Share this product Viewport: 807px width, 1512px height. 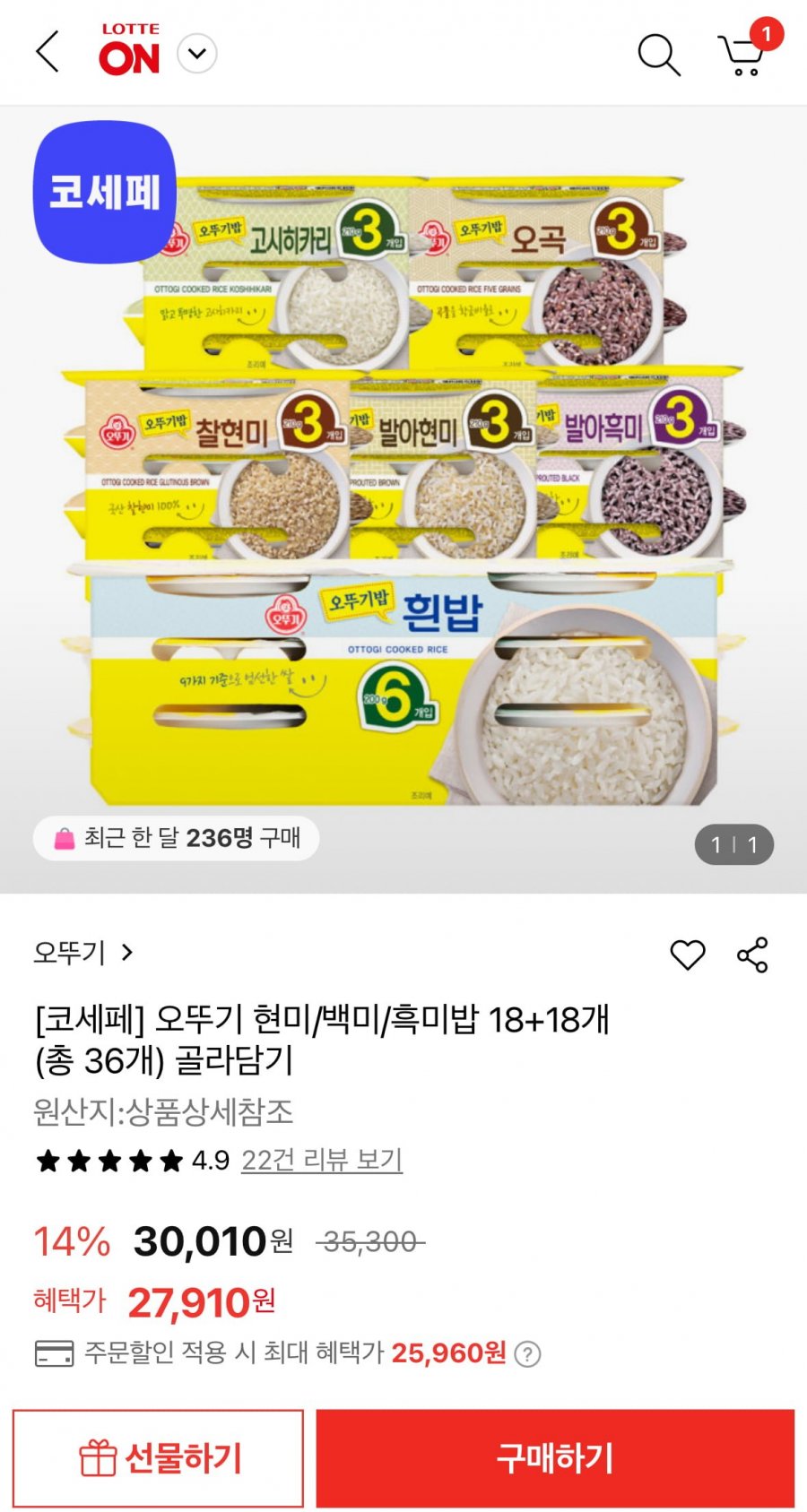pyautogui.click(x=752, y=955)
